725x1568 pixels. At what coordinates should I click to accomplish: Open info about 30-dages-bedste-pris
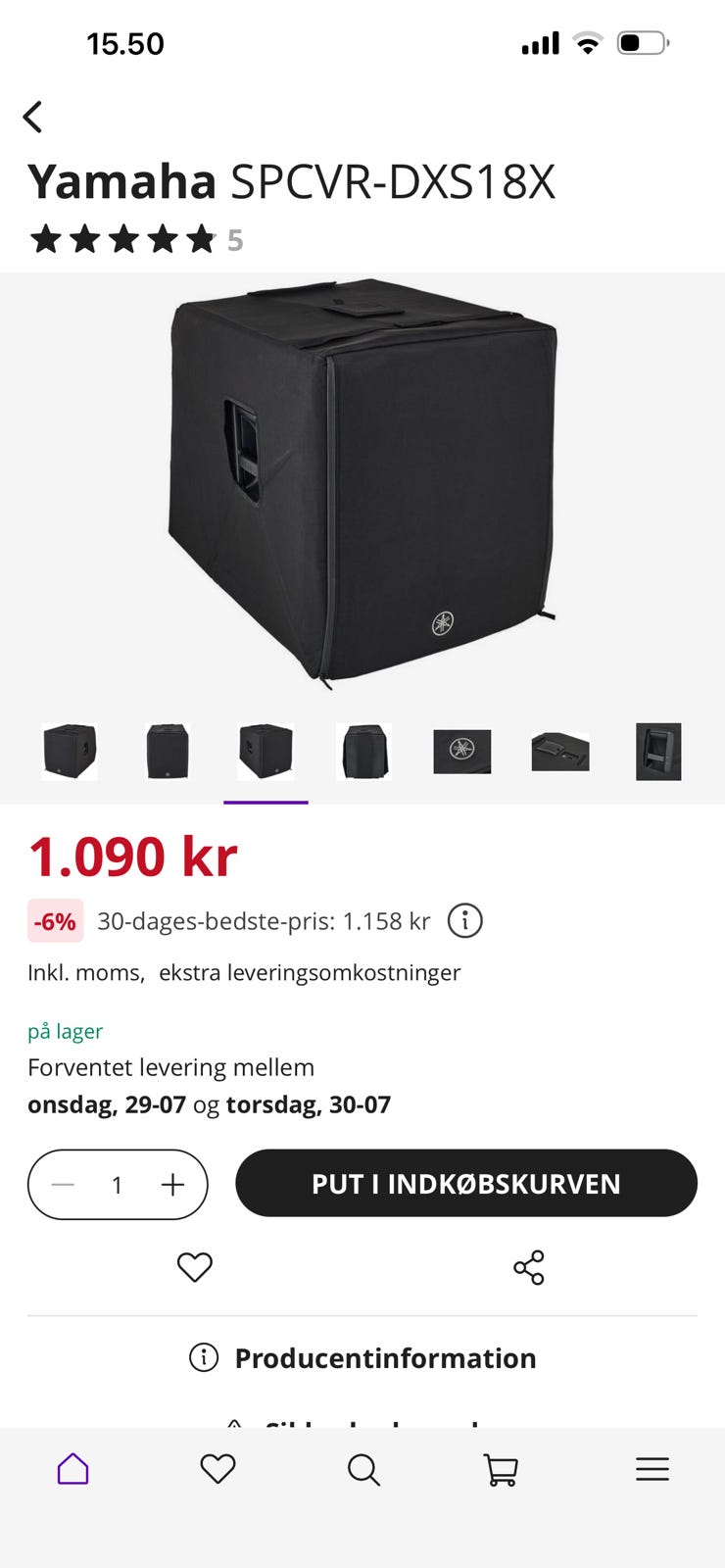pos(464,921)
